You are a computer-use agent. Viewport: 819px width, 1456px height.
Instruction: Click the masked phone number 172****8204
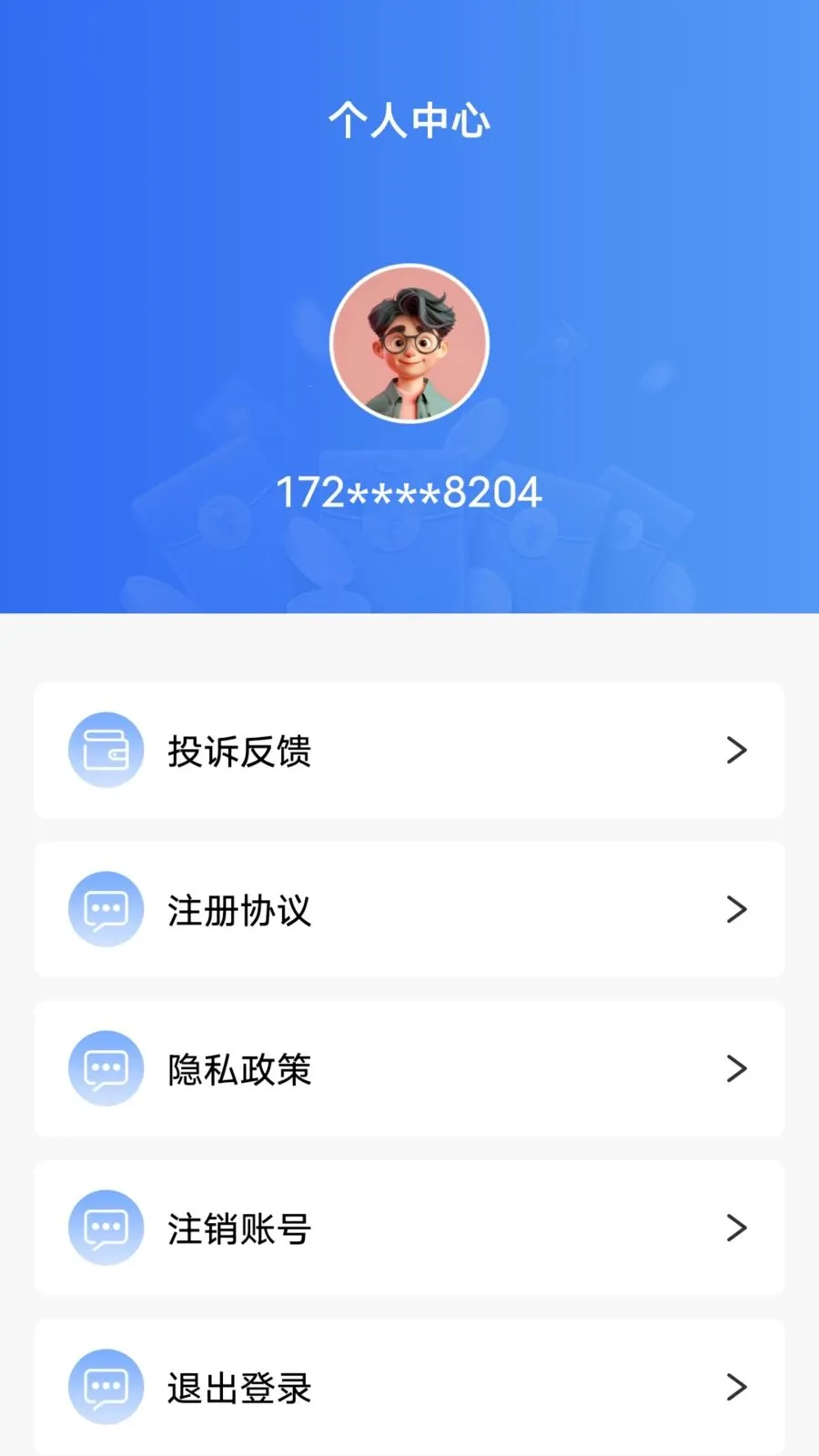click(409, 491)
